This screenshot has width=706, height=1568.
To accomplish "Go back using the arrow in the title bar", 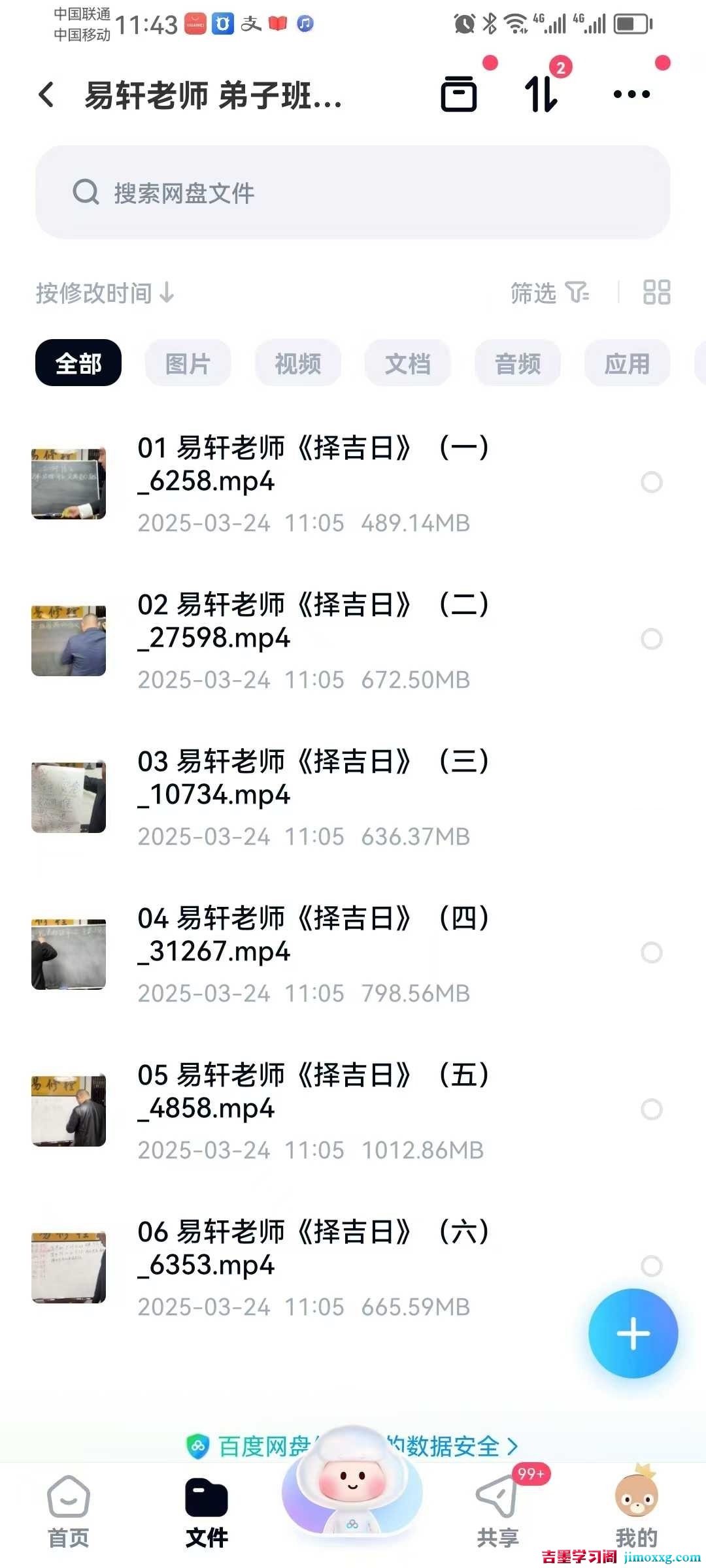I will 46,95.
